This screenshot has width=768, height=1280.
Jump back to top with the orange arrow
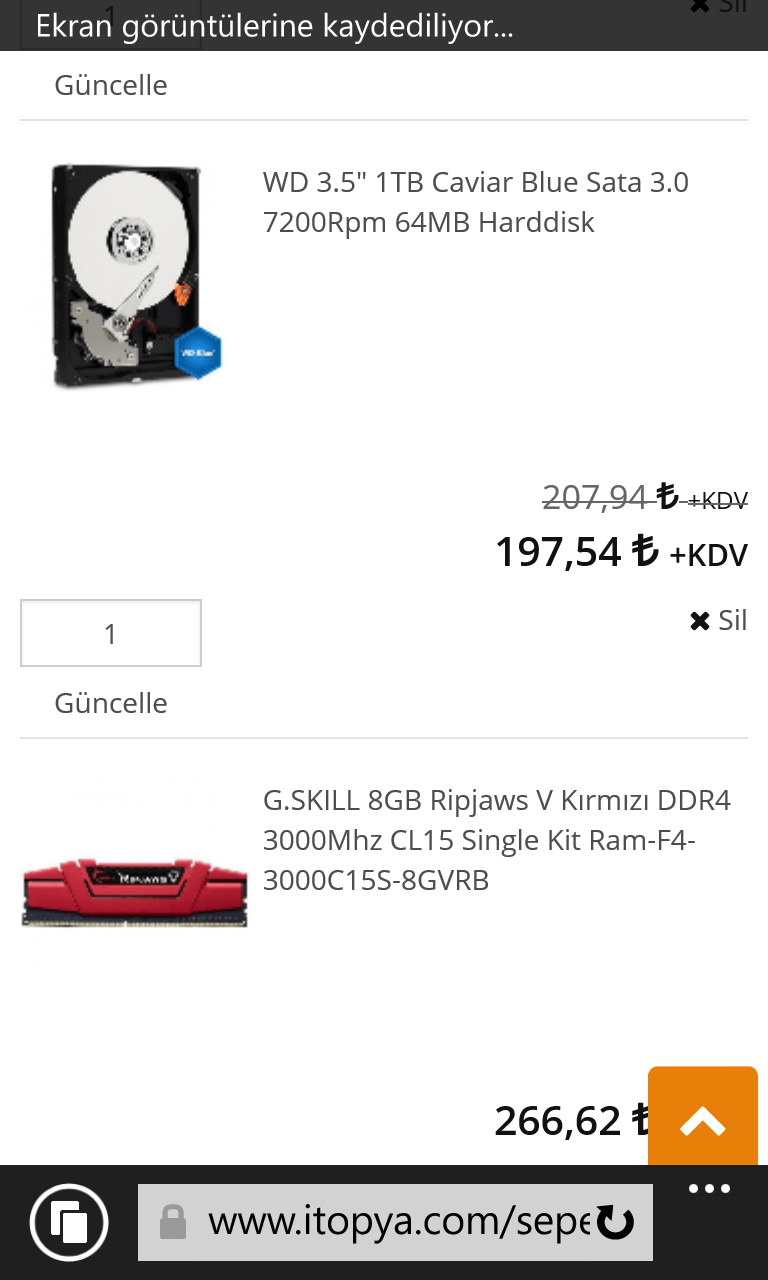point(703,1116)
